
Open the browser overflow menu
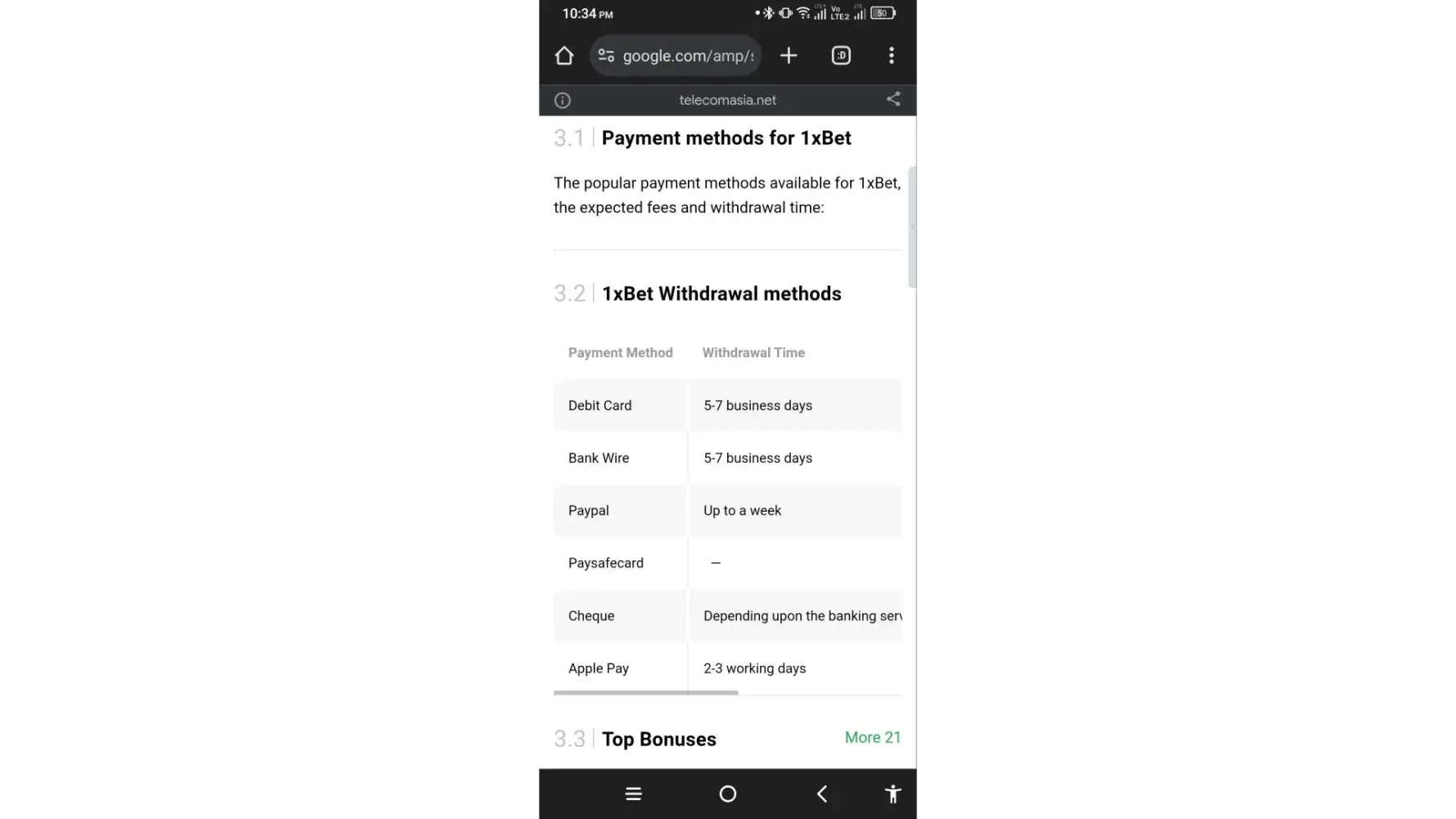(891, 56)
